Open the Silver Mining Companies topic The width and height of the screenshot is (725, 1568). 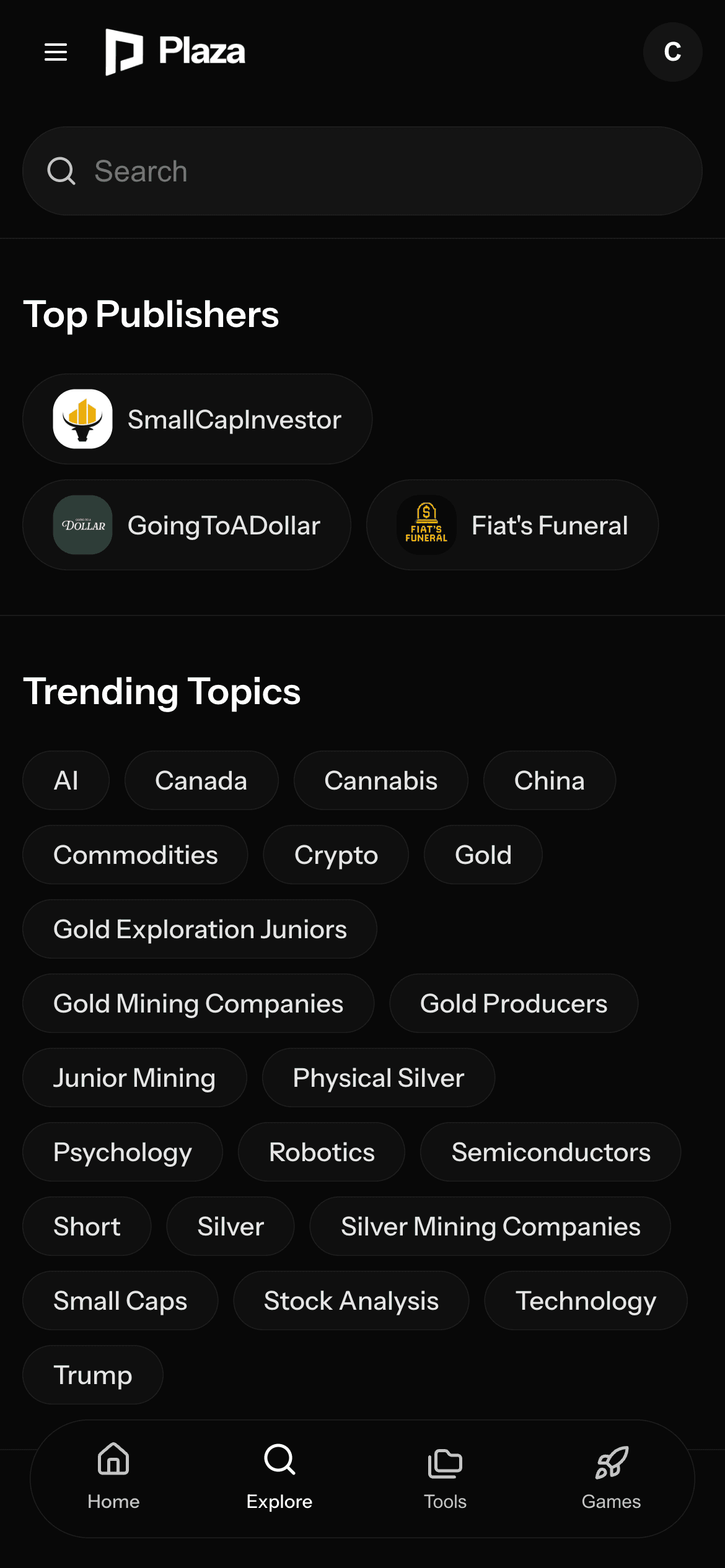click(490, 1226)
